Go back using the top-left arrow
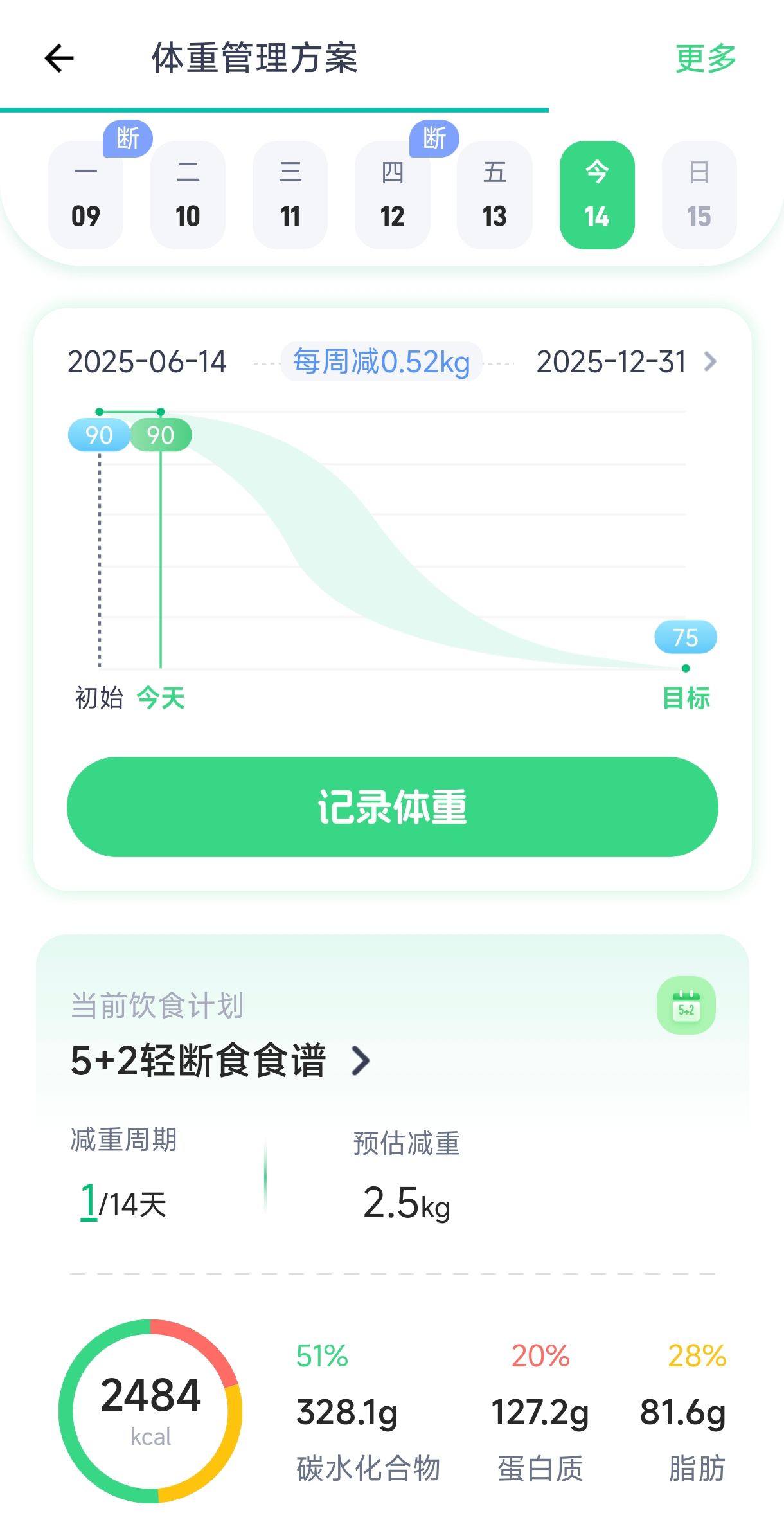The height and width of the screenshot is (1531, 784). click(x=59, y=59)
